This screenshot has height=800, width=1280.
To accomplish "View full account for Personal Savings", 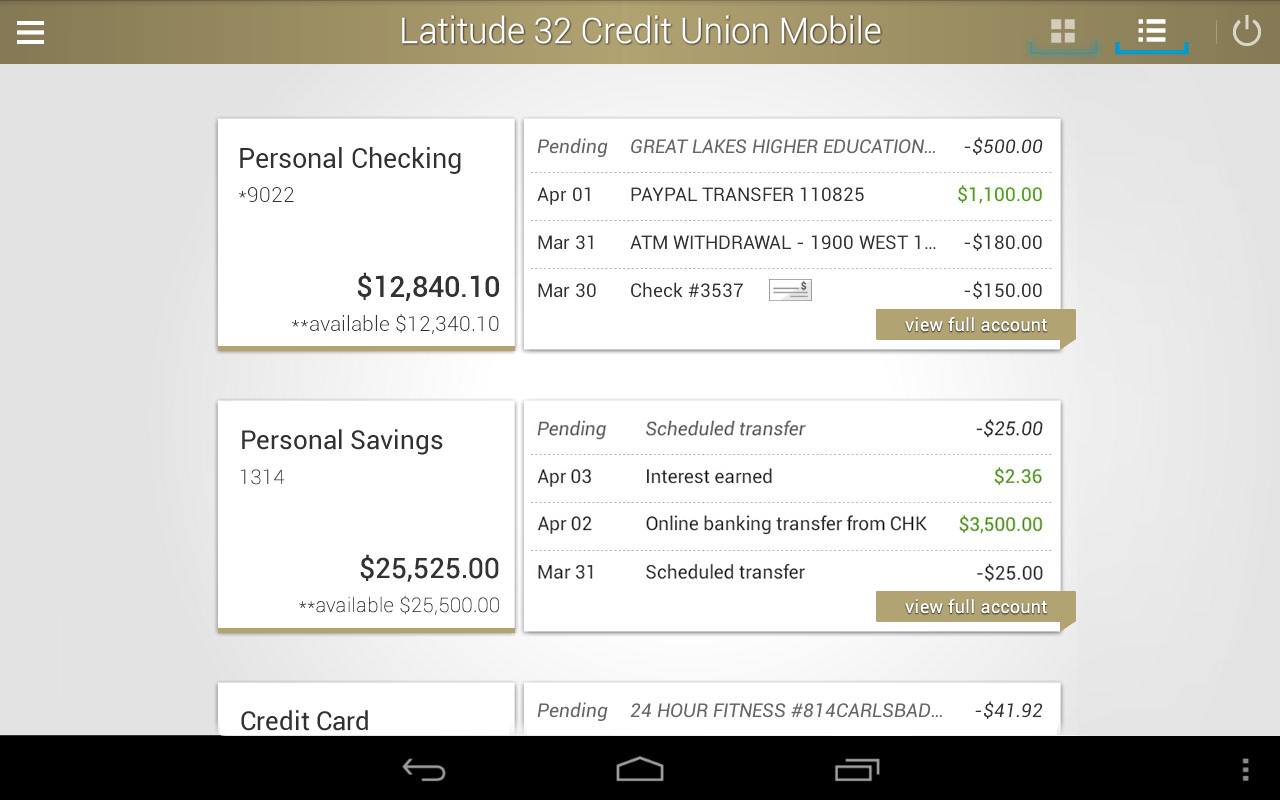I will (x=975, y=607).
